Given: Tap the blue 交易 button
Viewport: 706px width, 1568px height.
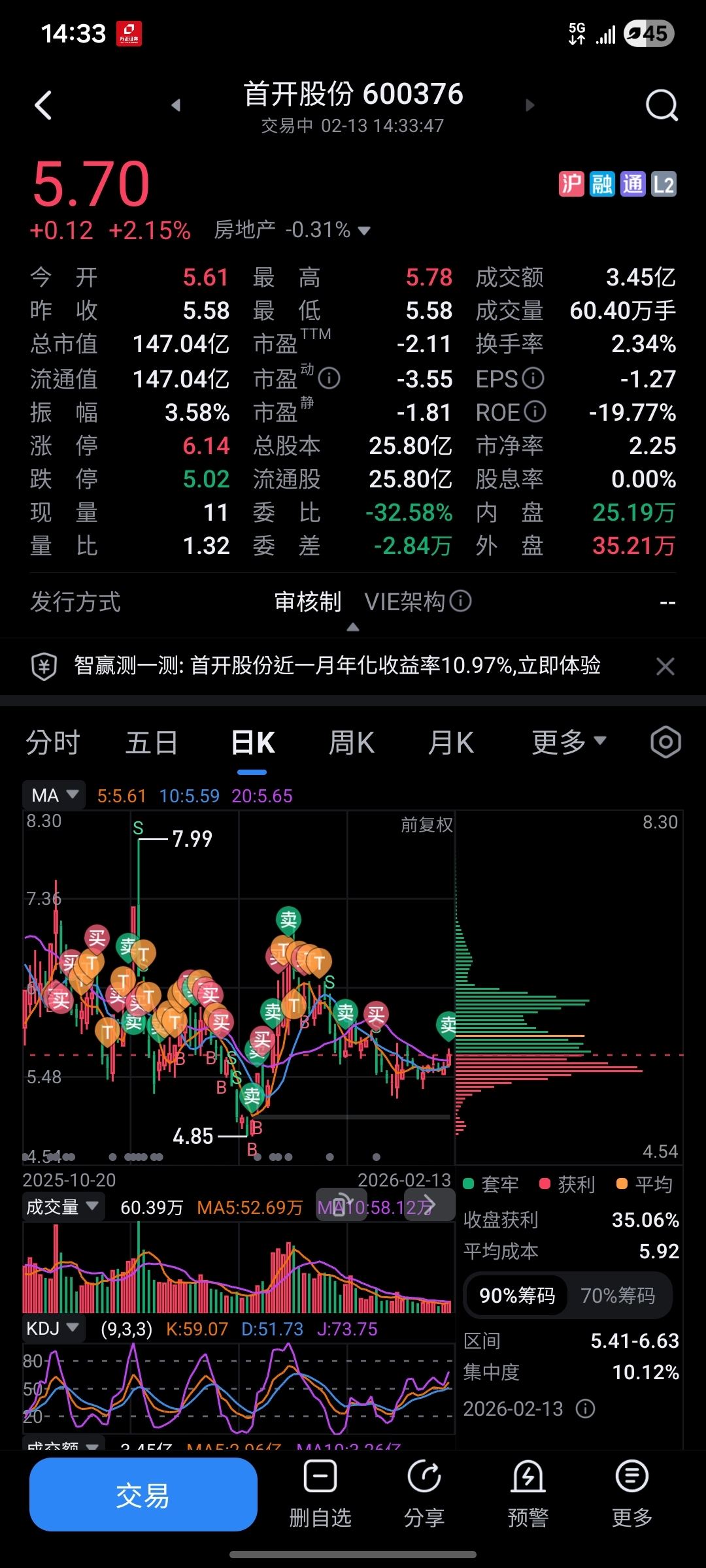Looking at the screenshot, I should (143, 1495).
